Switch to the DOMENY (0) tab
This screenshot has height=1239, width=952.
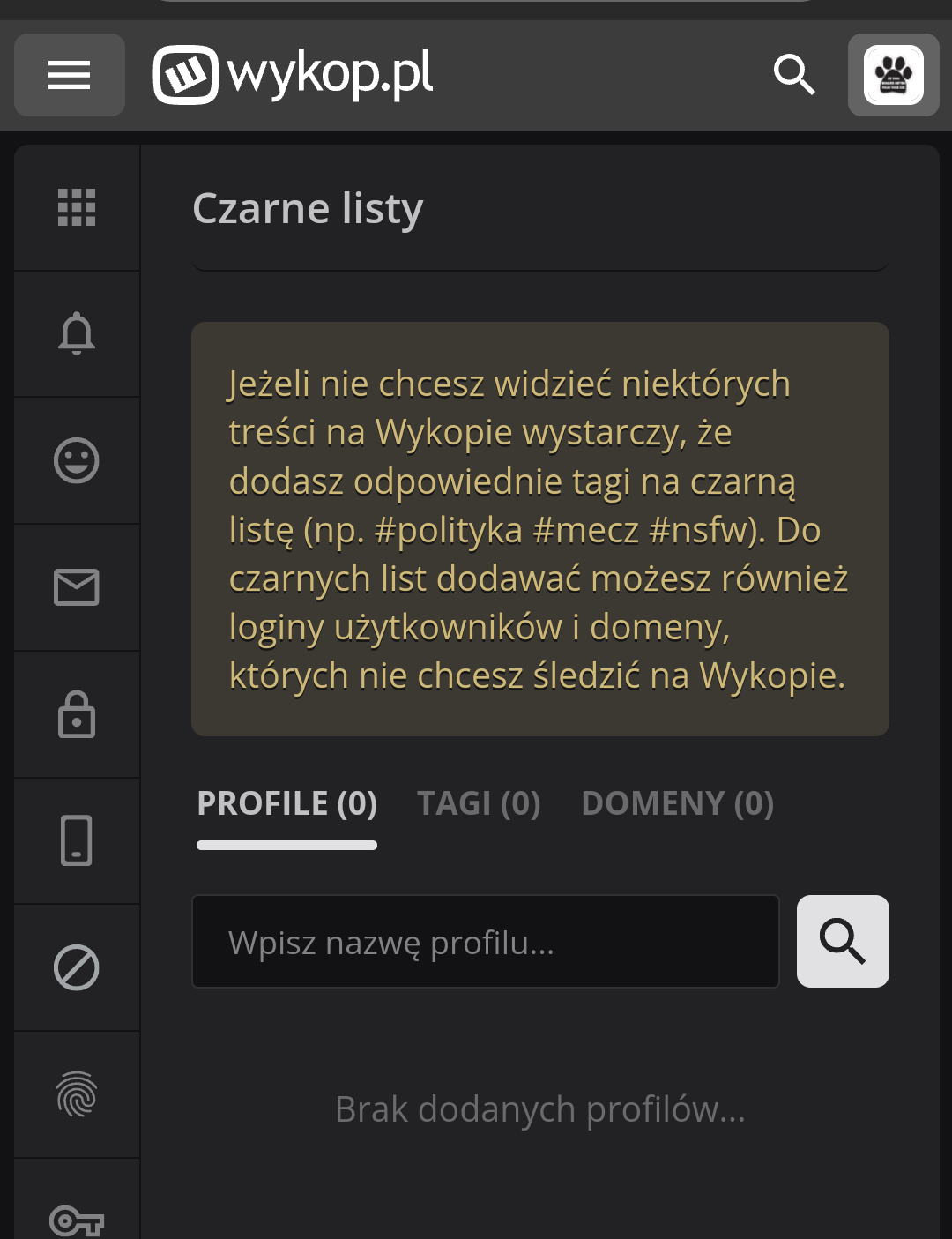click(x=677, y=804)
